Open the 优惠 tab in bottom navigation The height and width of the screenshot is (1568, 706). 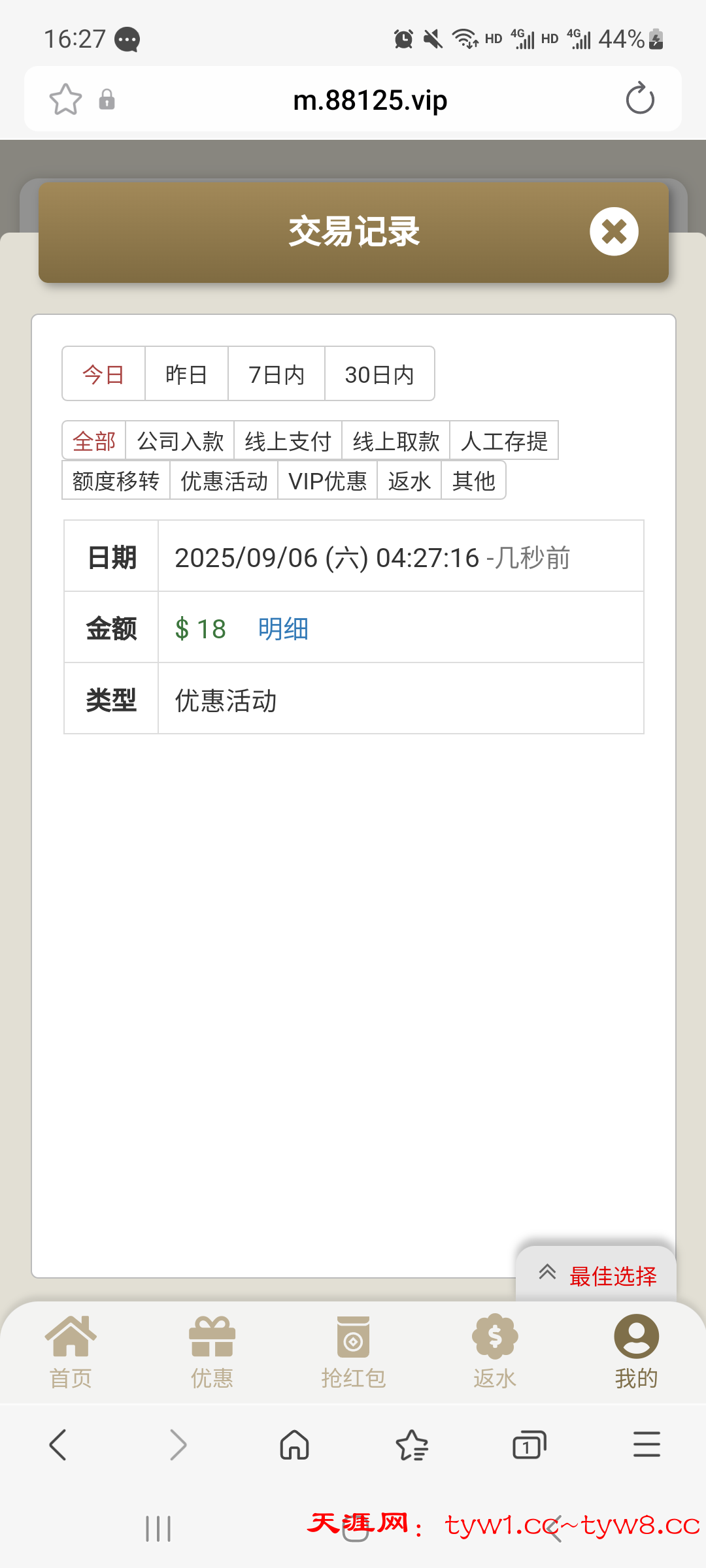[212, 1350]
